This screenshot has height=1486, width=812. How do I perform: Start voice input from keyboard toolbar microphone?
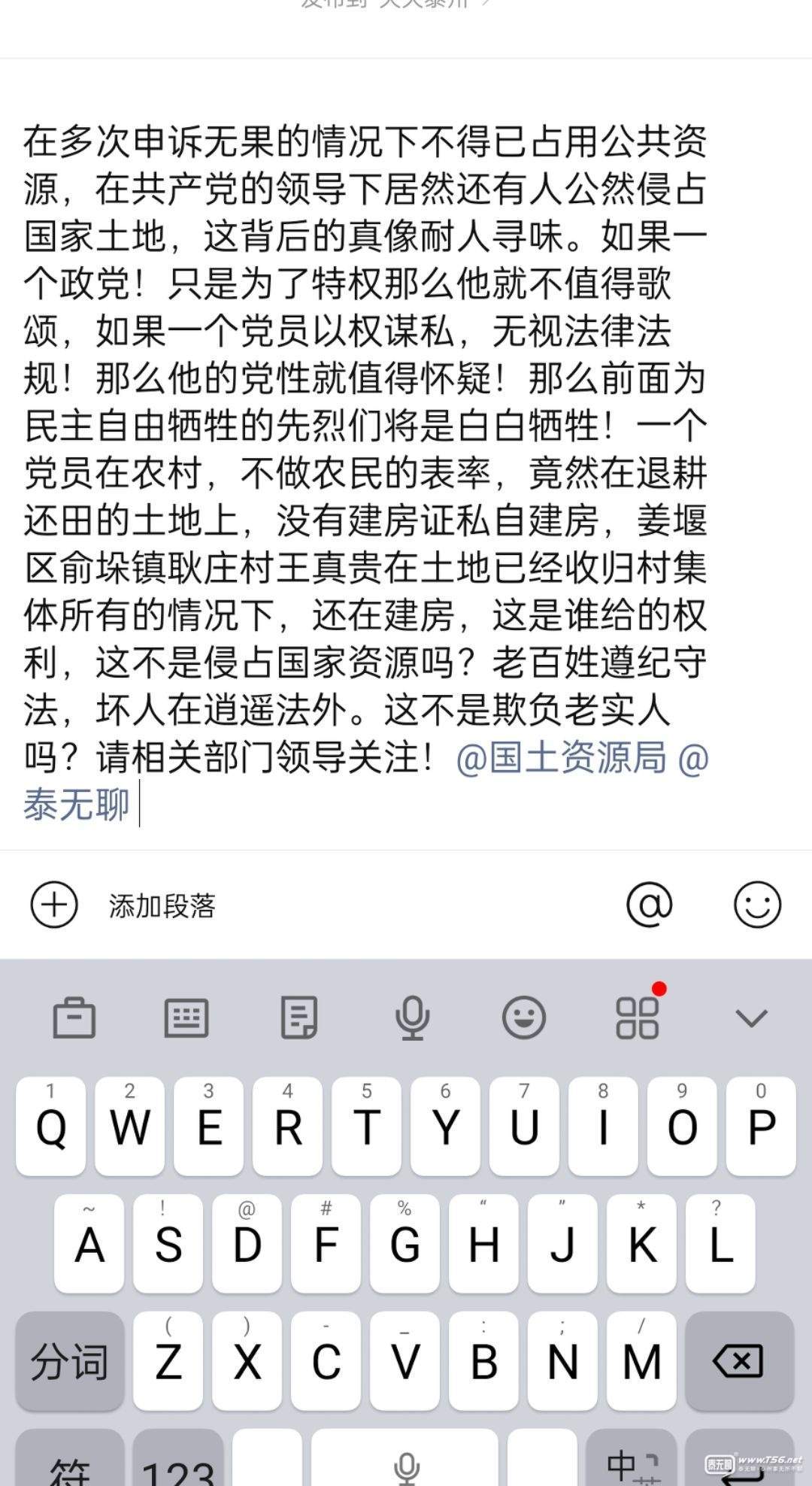click(x=412, y=1018)
